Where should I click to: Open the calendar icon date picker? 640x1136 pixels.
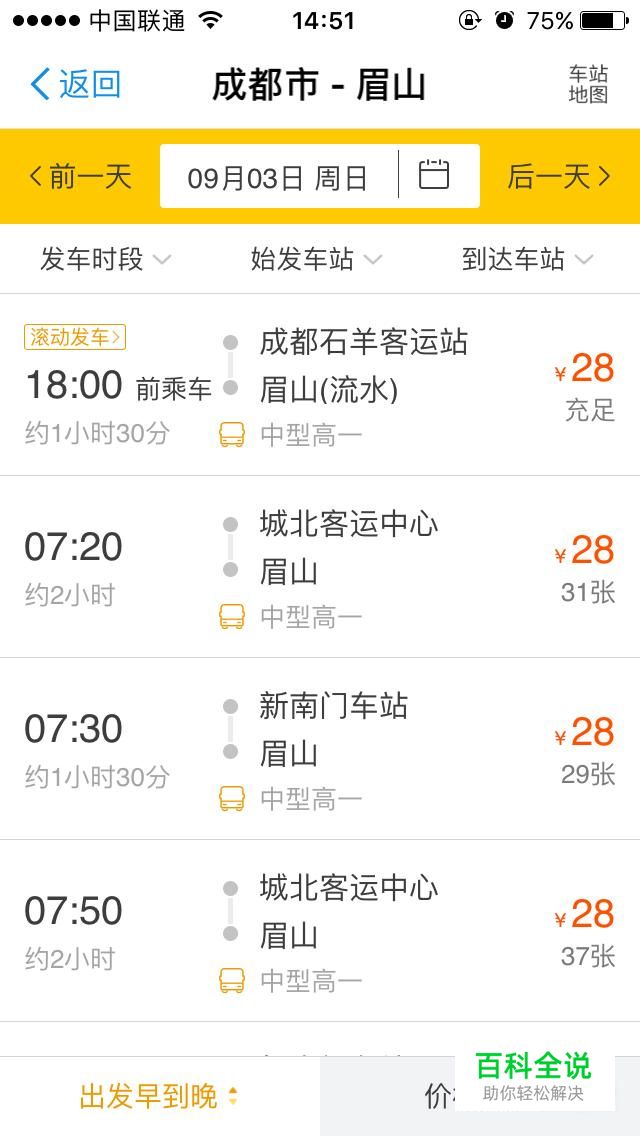434,175
